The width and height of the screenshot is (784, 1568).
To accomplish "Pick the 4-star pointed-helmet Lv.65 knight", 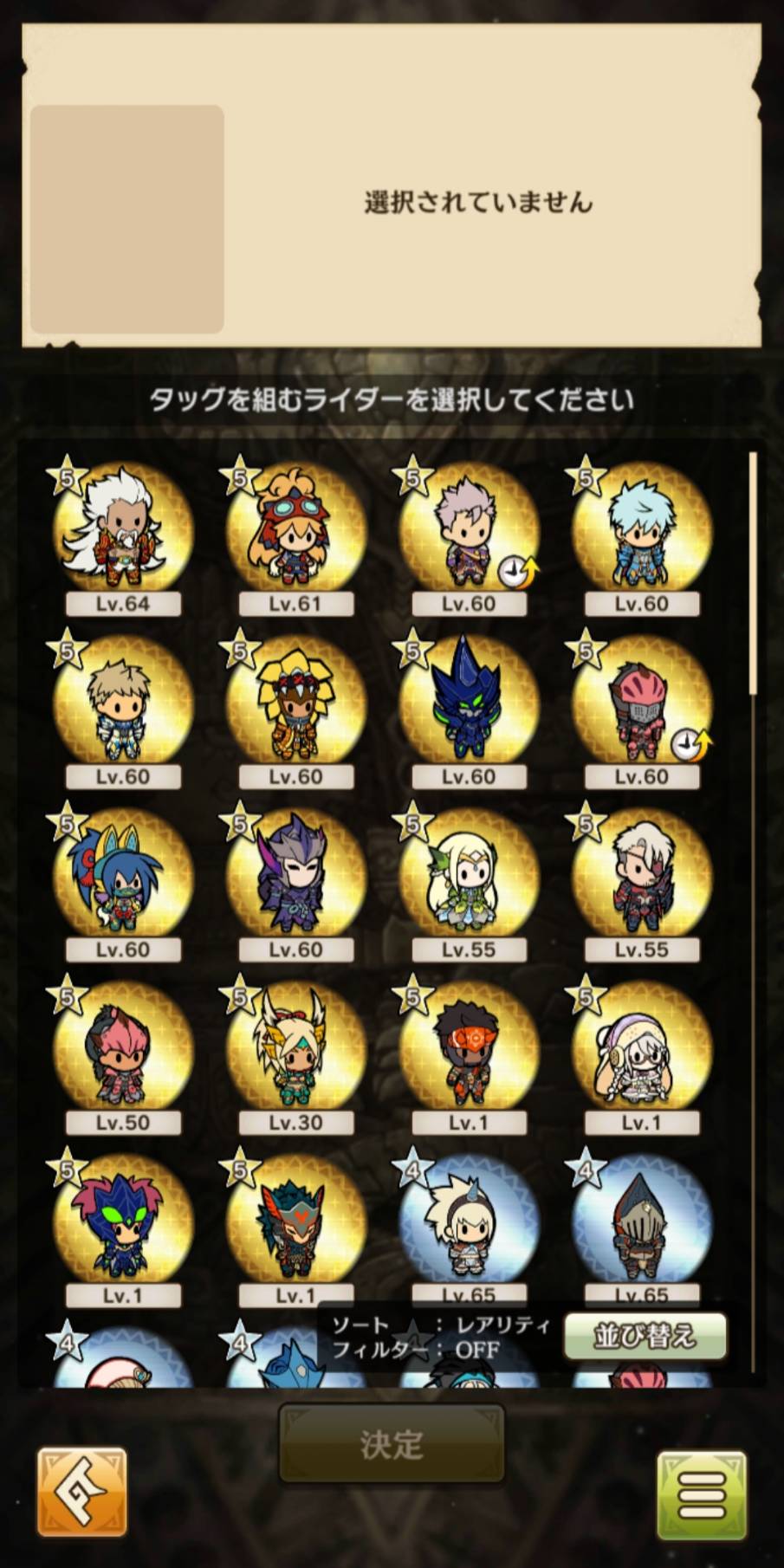I will point(642,1222).
